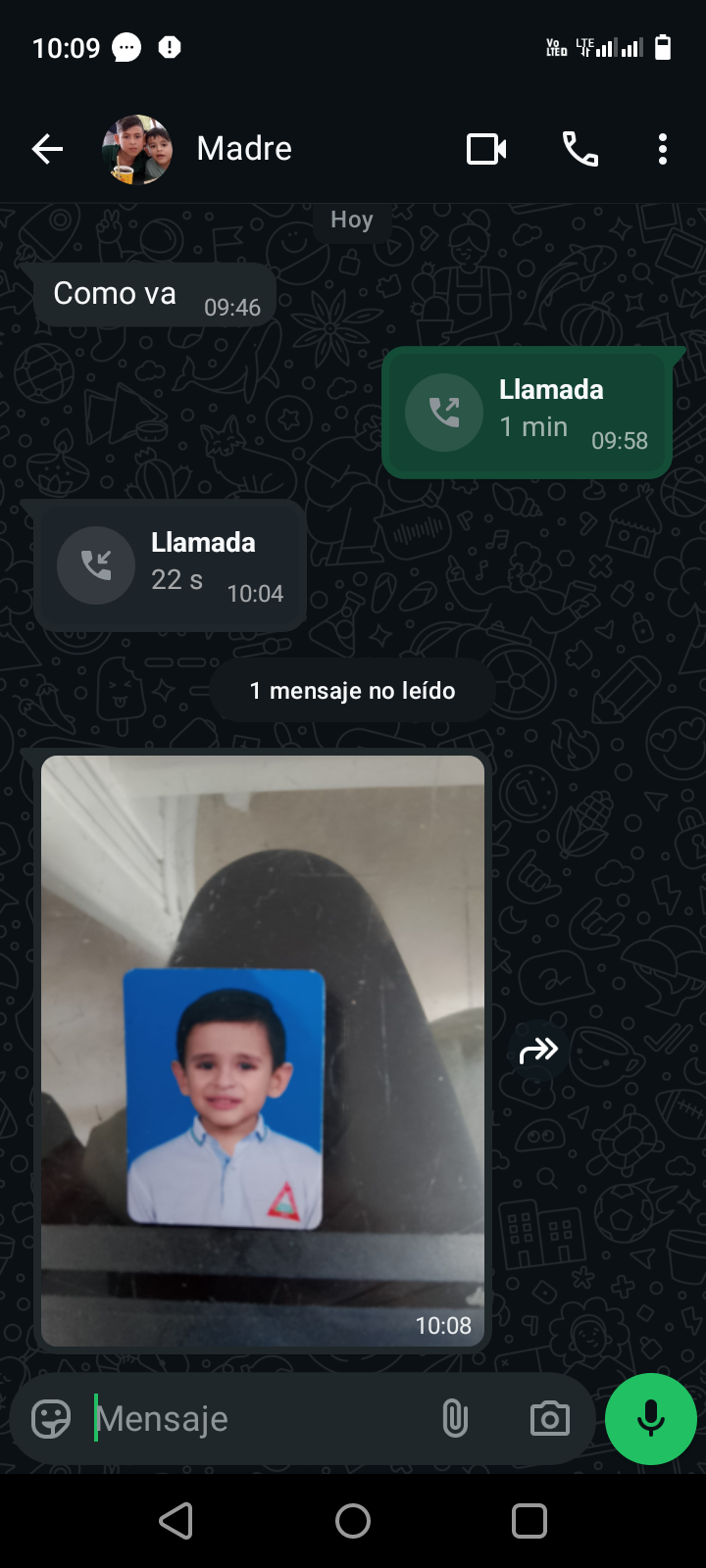706x1568 pixels.
Task: Open the attachment paperclip menu
Action: click(455, 1418)
